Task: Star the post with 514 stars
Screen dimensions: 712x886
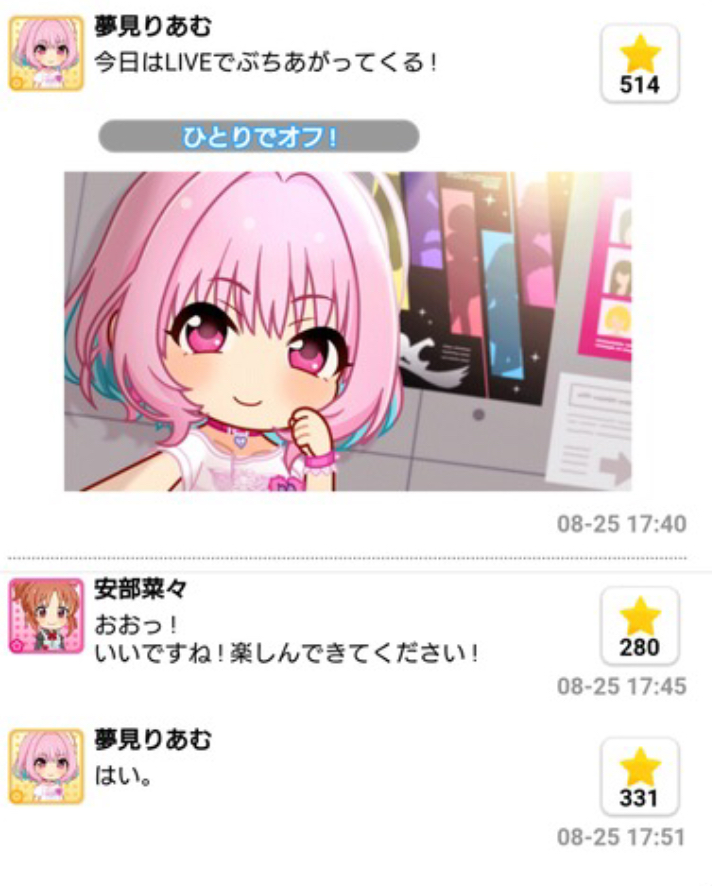Action: [640, 64]
